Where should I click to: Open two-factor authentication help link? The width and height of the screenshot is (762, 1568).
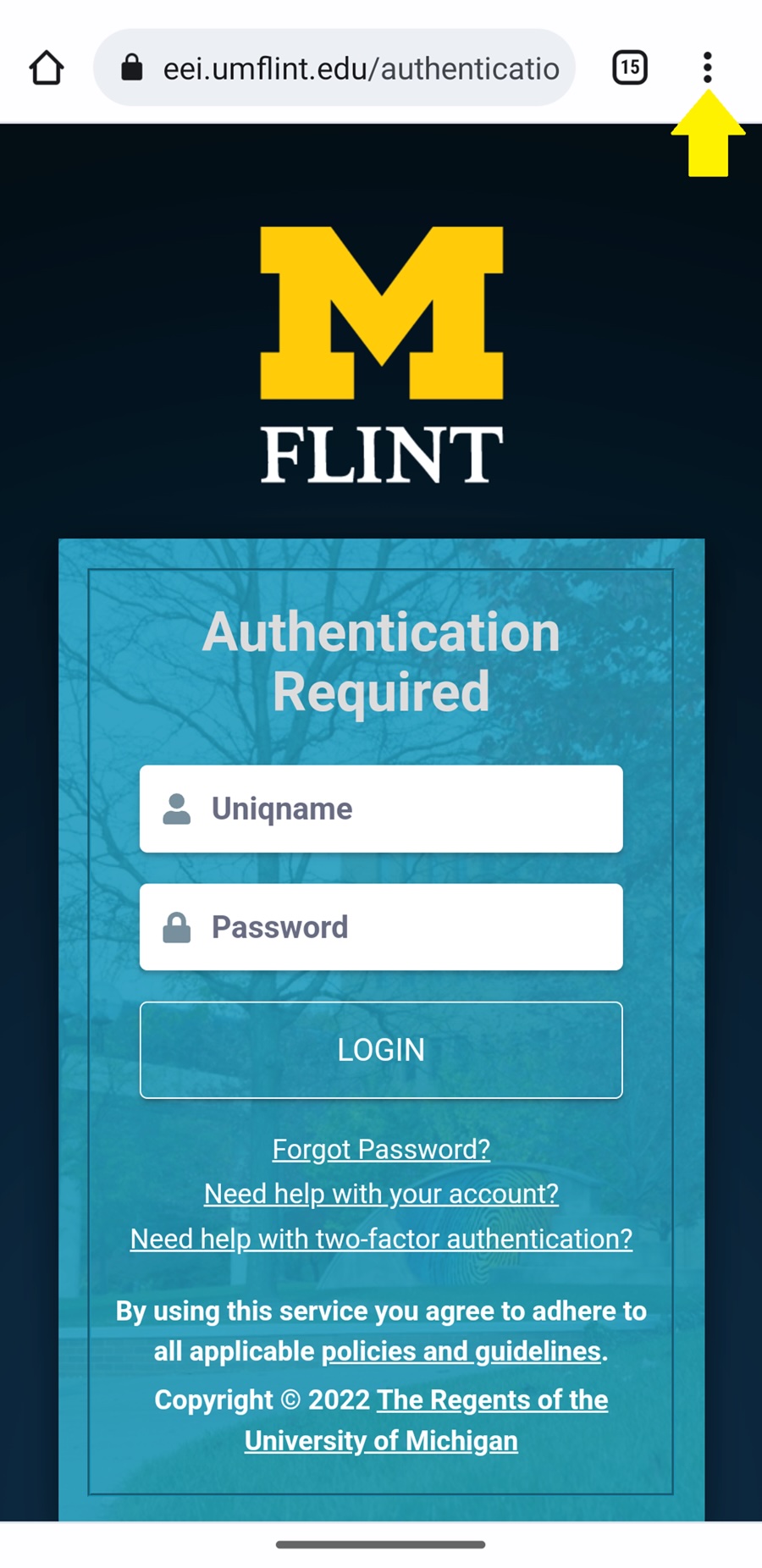point(381,1239)
